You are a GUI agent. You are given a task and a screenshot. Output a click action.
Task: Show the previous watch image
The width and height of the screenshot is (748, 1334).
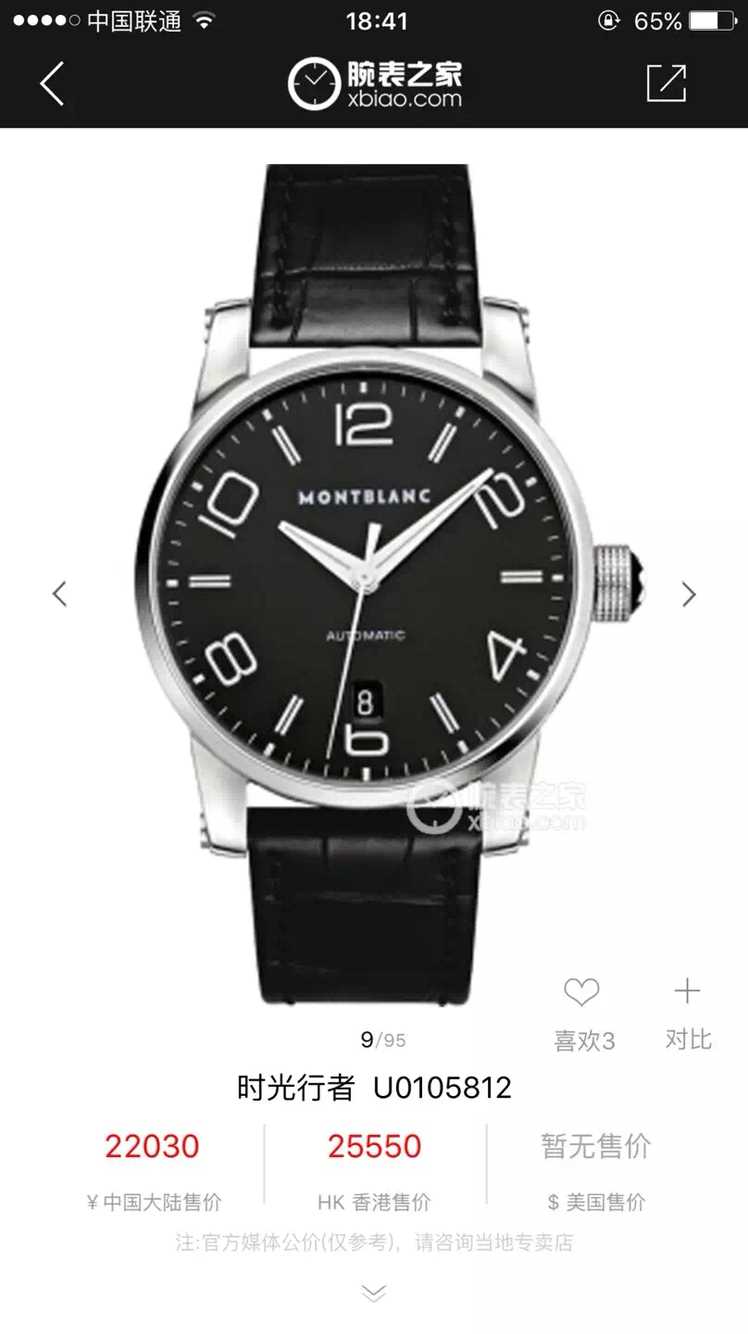(x=60, y=594)
